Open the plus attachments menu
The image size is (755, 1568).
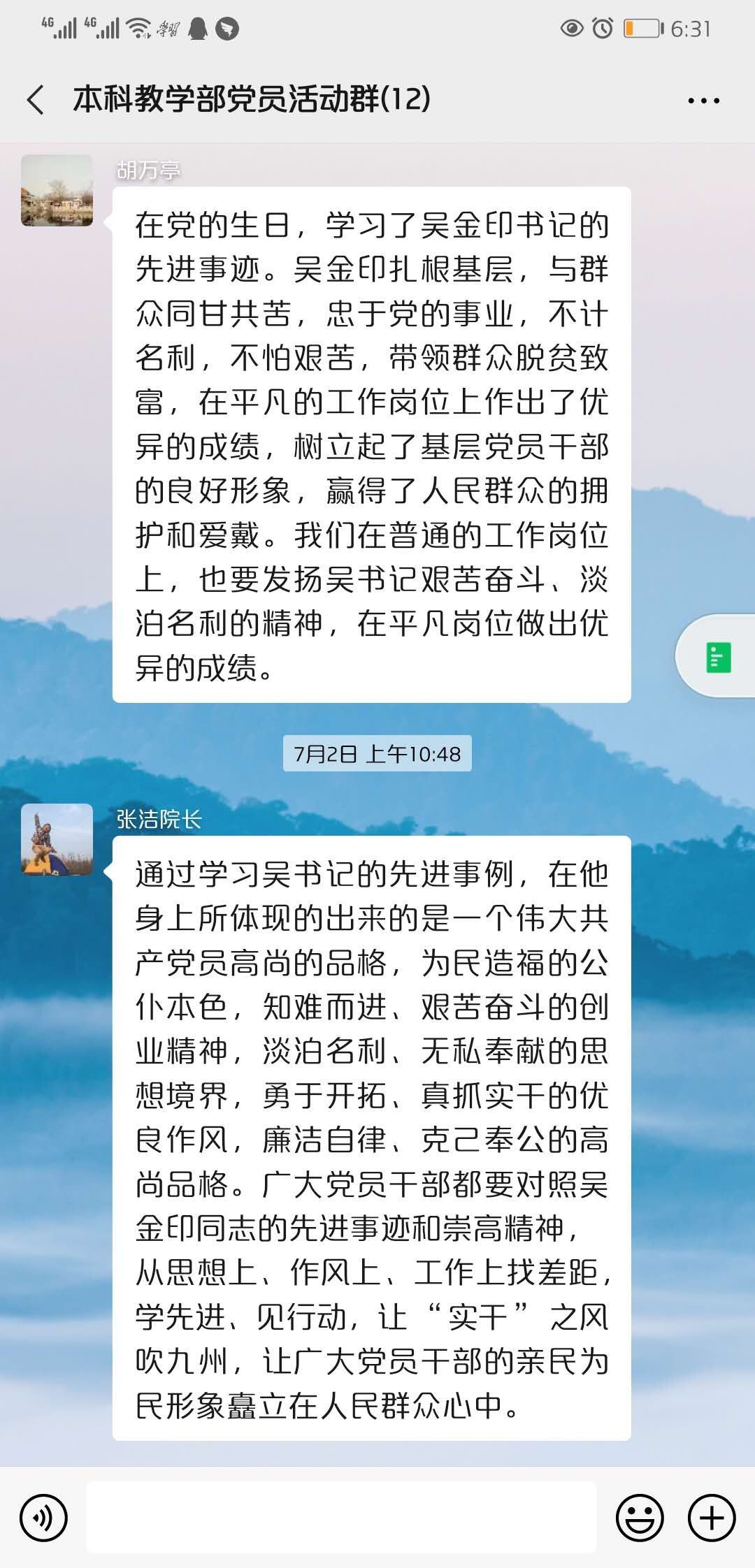coord(712,1518)
